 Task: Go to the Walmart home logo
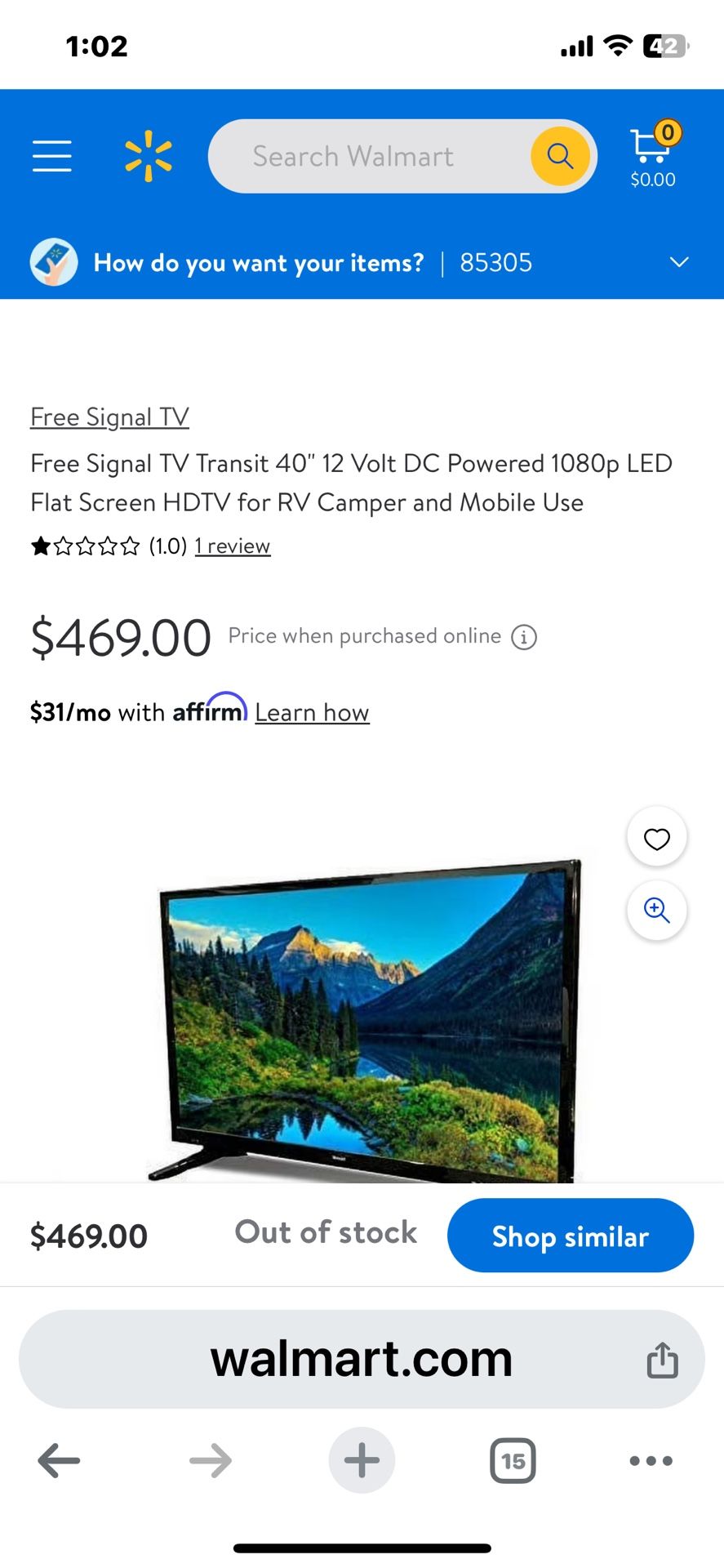click(149, 156)
